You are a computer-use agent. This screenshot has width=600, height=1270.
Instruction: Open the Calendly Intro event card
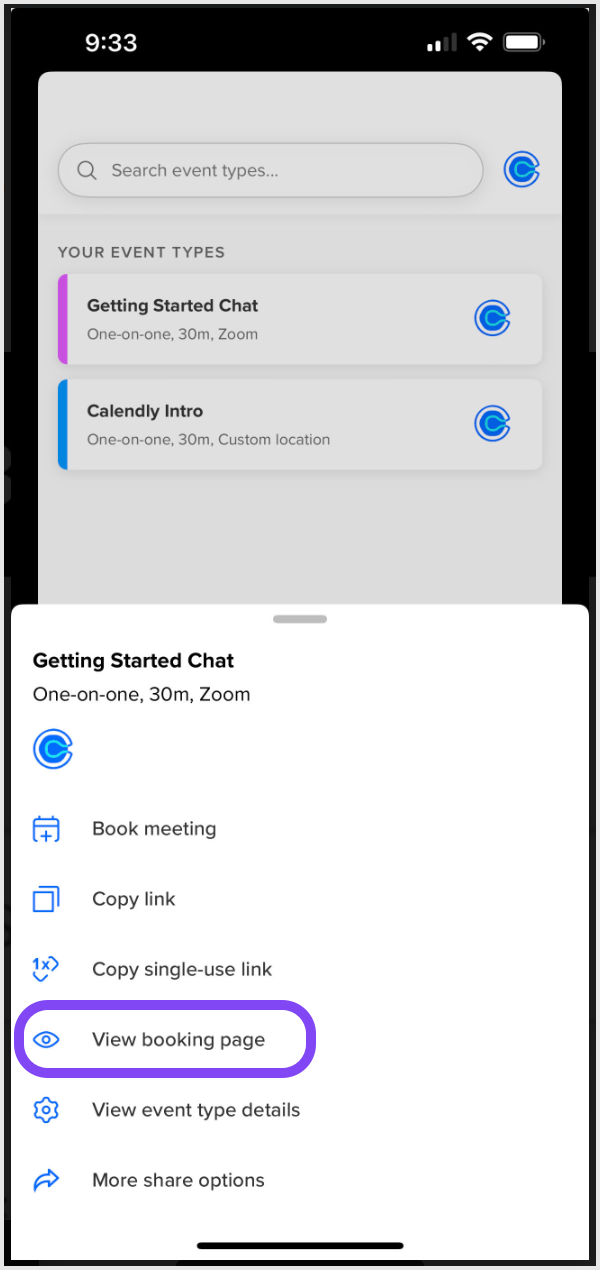(x=300, y=424)
